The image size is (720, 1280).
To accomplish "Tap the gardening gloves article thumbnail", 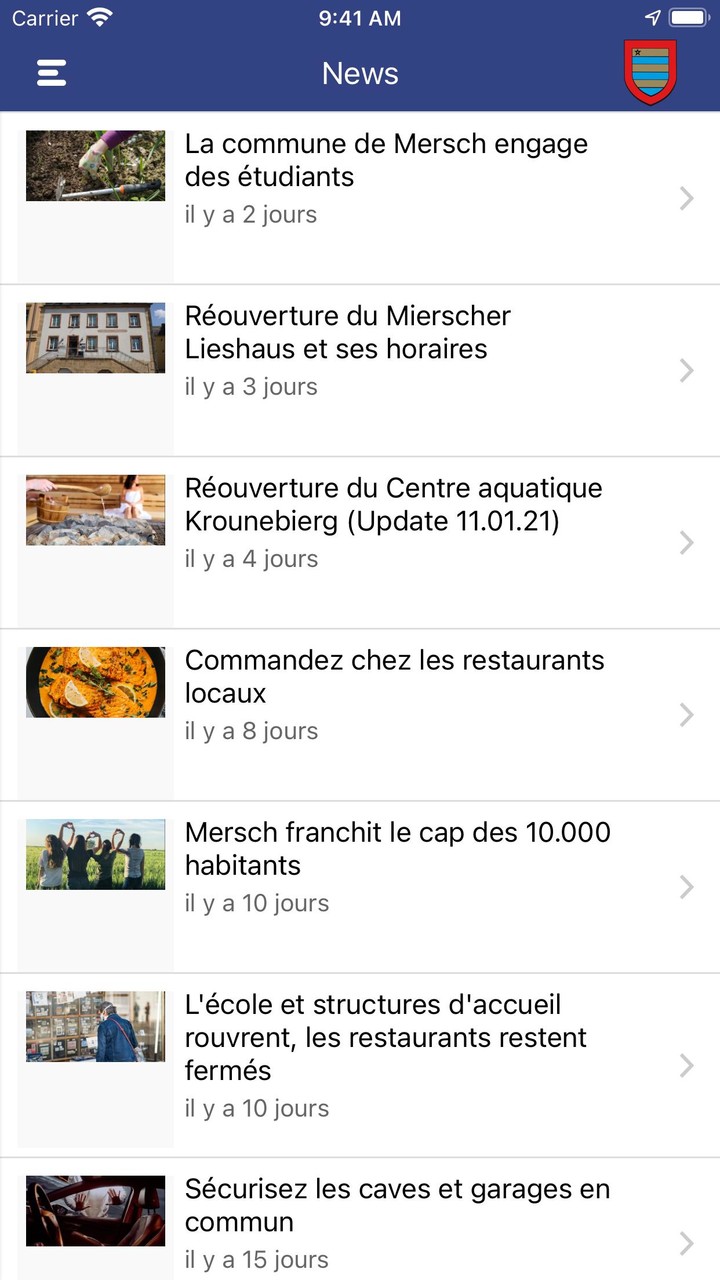I will tap(95, 165).
